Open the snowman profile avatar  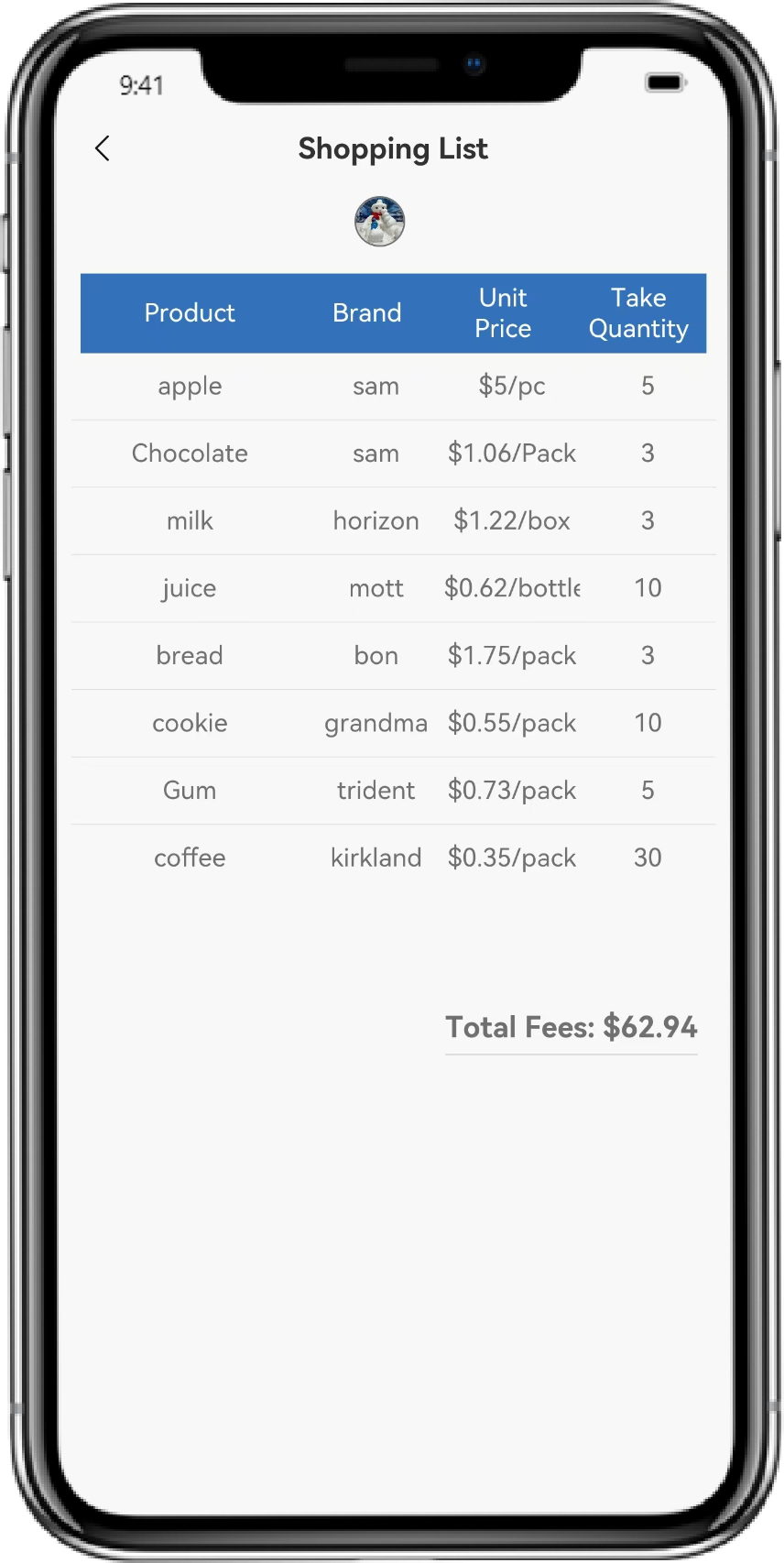click(380, 222)
